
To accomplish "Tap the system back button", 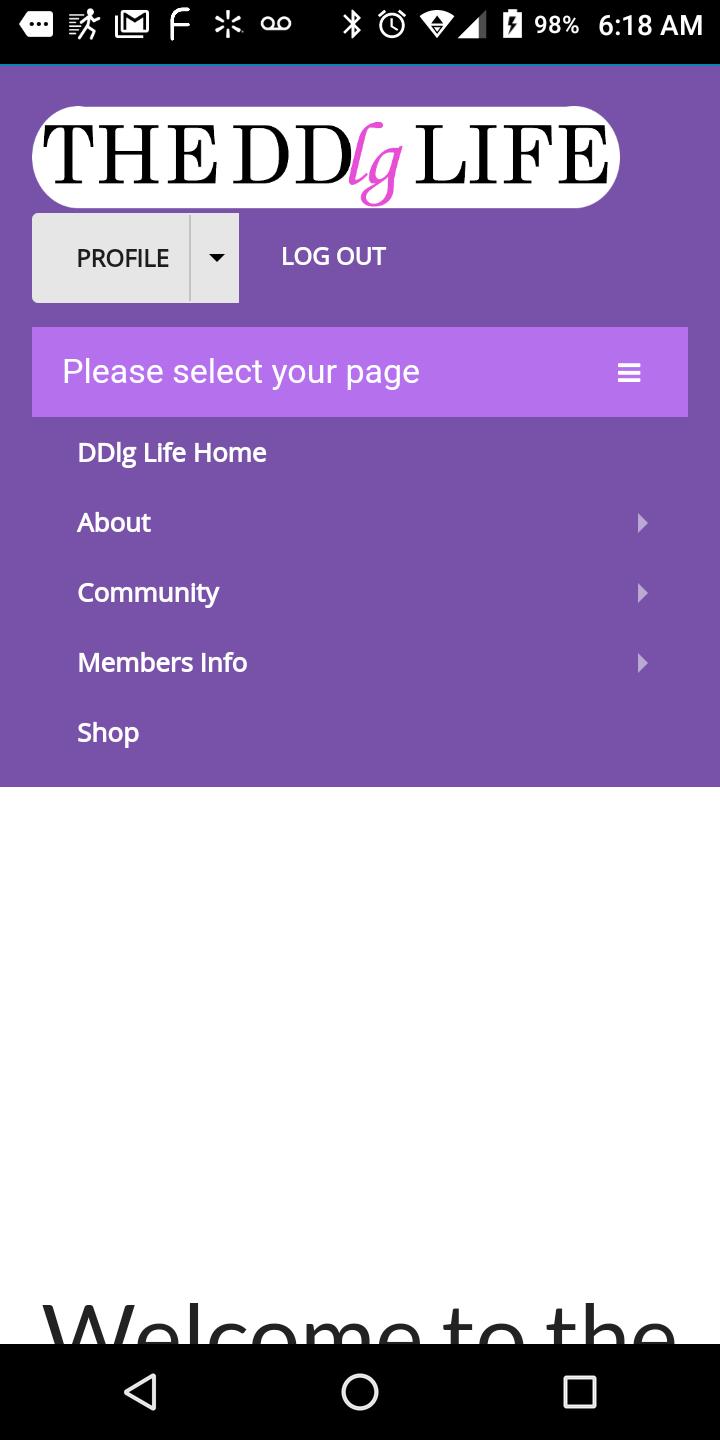I will [140, 1391].
